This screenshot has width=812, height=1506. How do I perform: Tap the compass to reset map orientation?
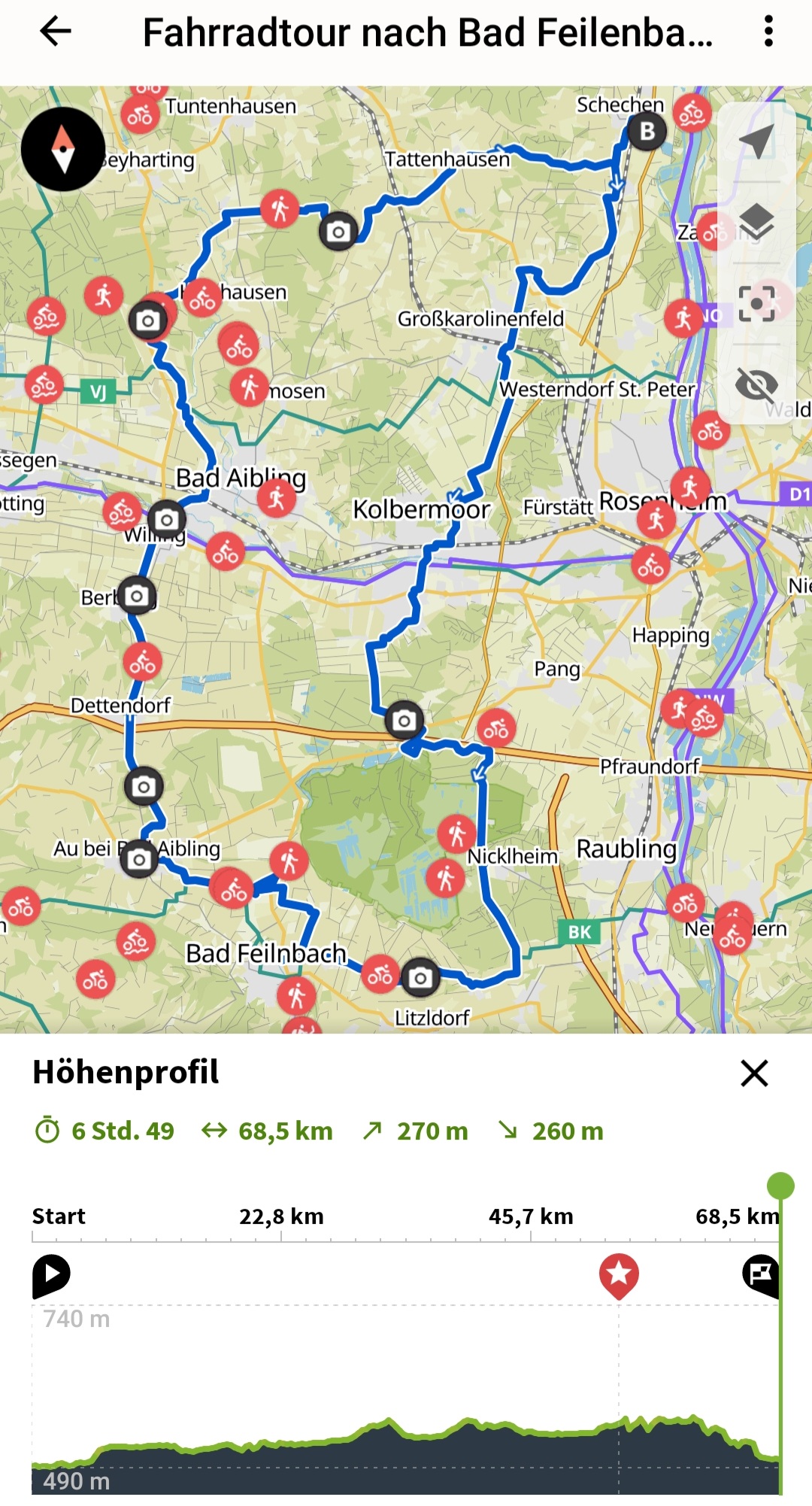click(63, 149)
